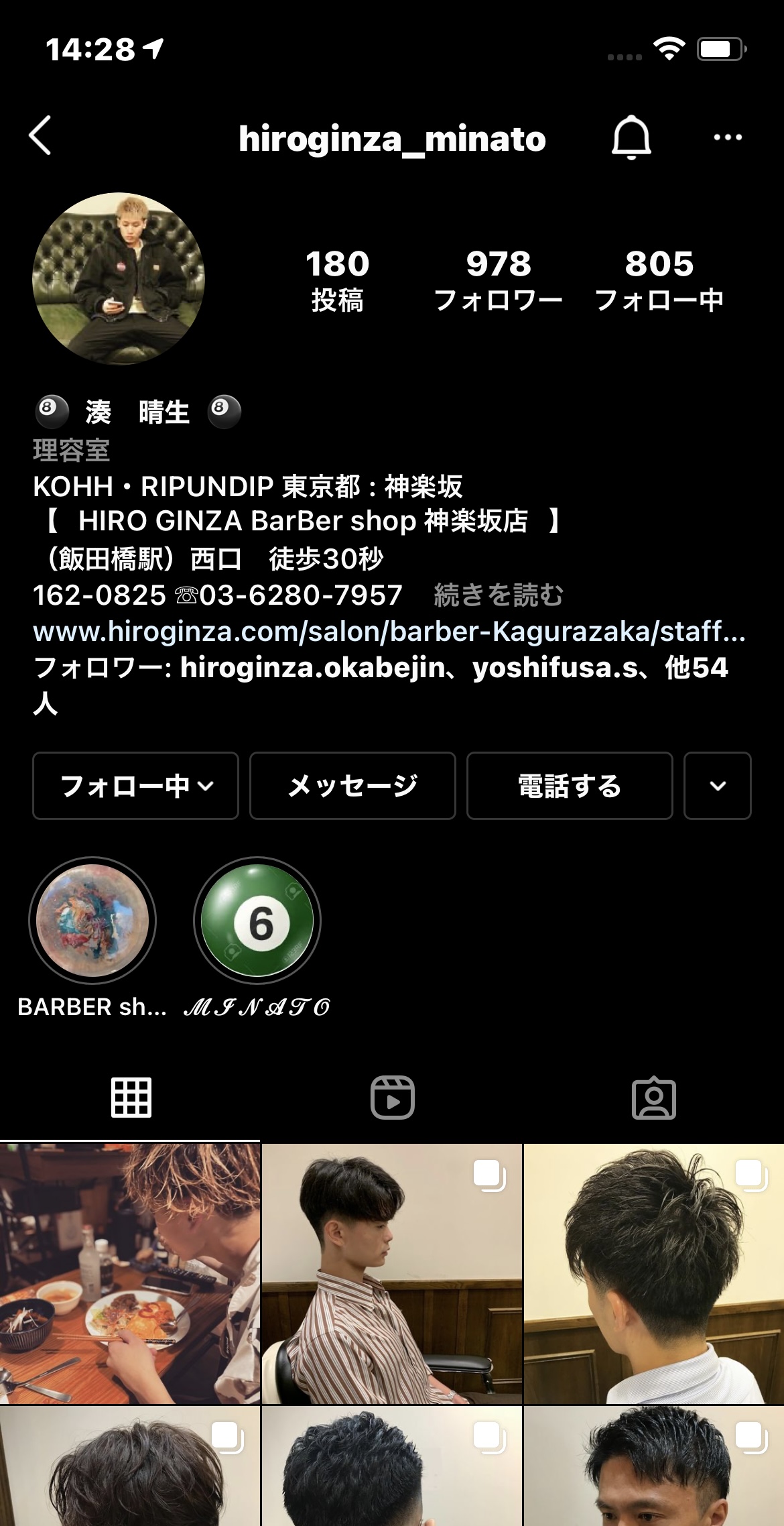This screenshot has width=784, height=1526.
Task: Open the MINATO 6-ball highlight
Action: click(x=257, y=921)
